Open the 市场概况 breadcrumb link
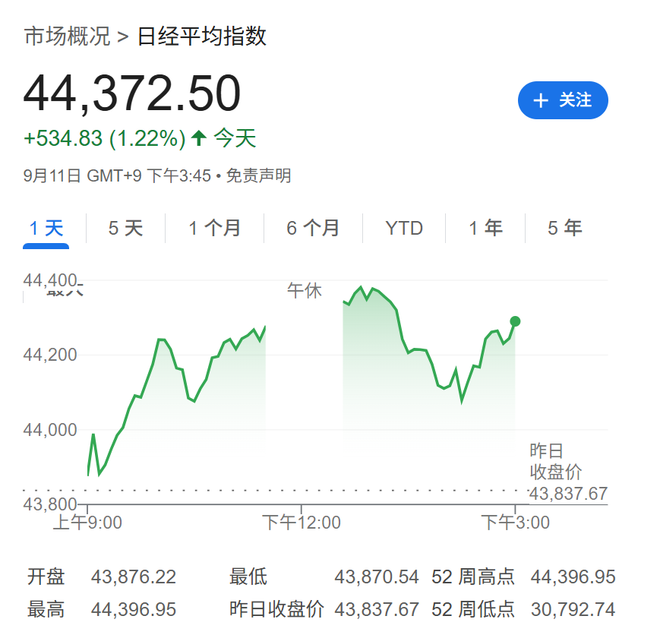The image size is (660, 635). (x=66, y=37)
